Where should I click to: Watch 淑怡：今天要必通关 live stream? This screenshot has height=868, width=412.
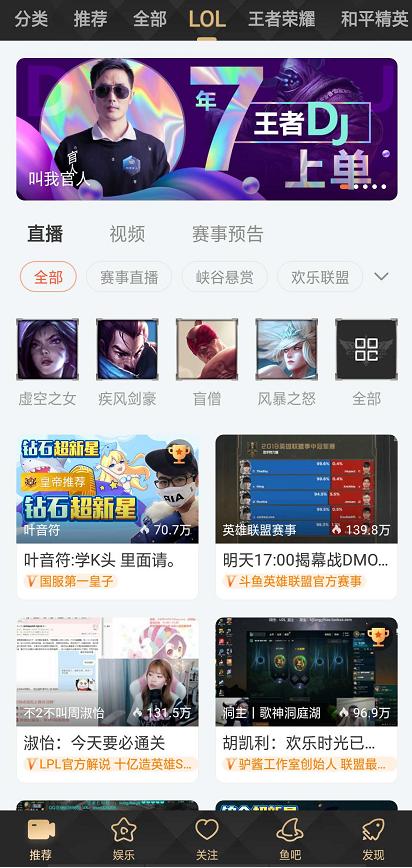[107, 700]
